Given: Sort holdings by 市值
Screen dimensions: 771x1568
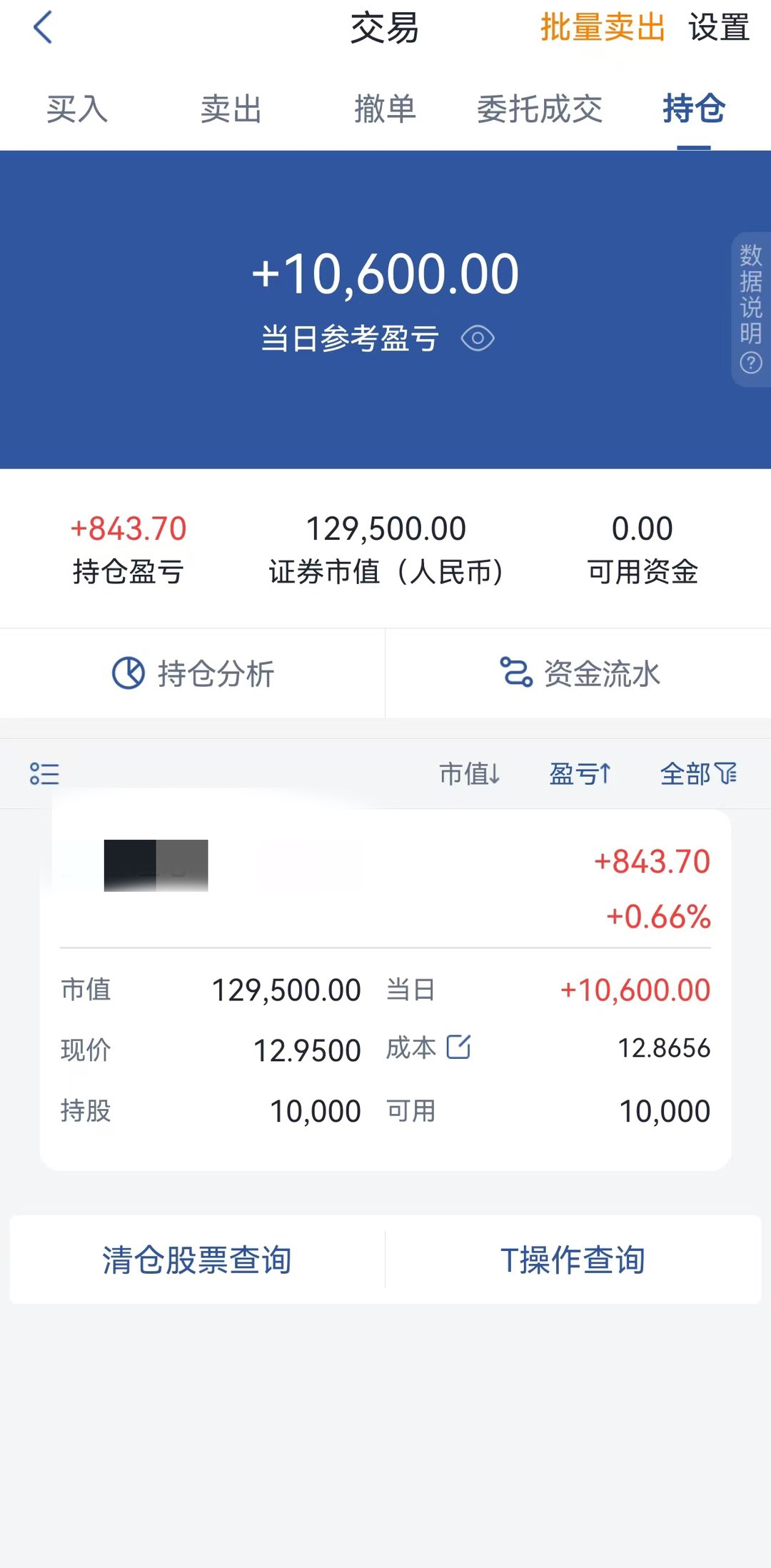Looking at the screenshot, I should click(469, 774).
